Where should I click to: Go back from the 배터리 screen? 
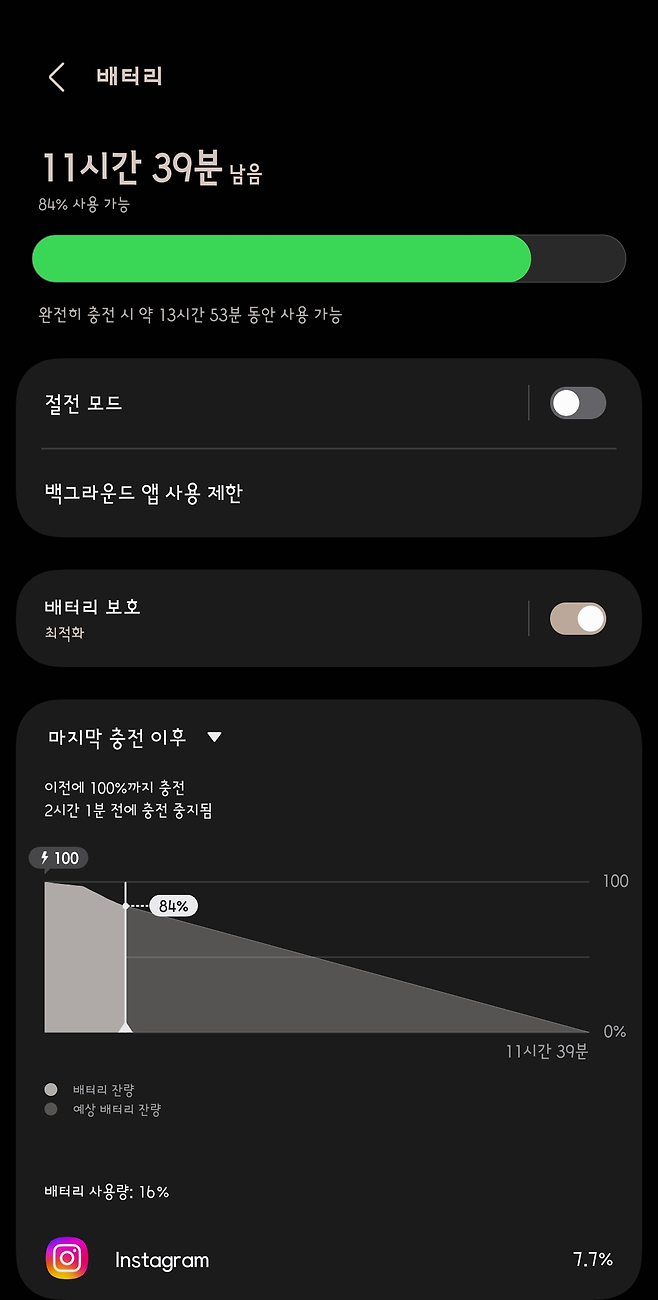(x=57, y=77)
